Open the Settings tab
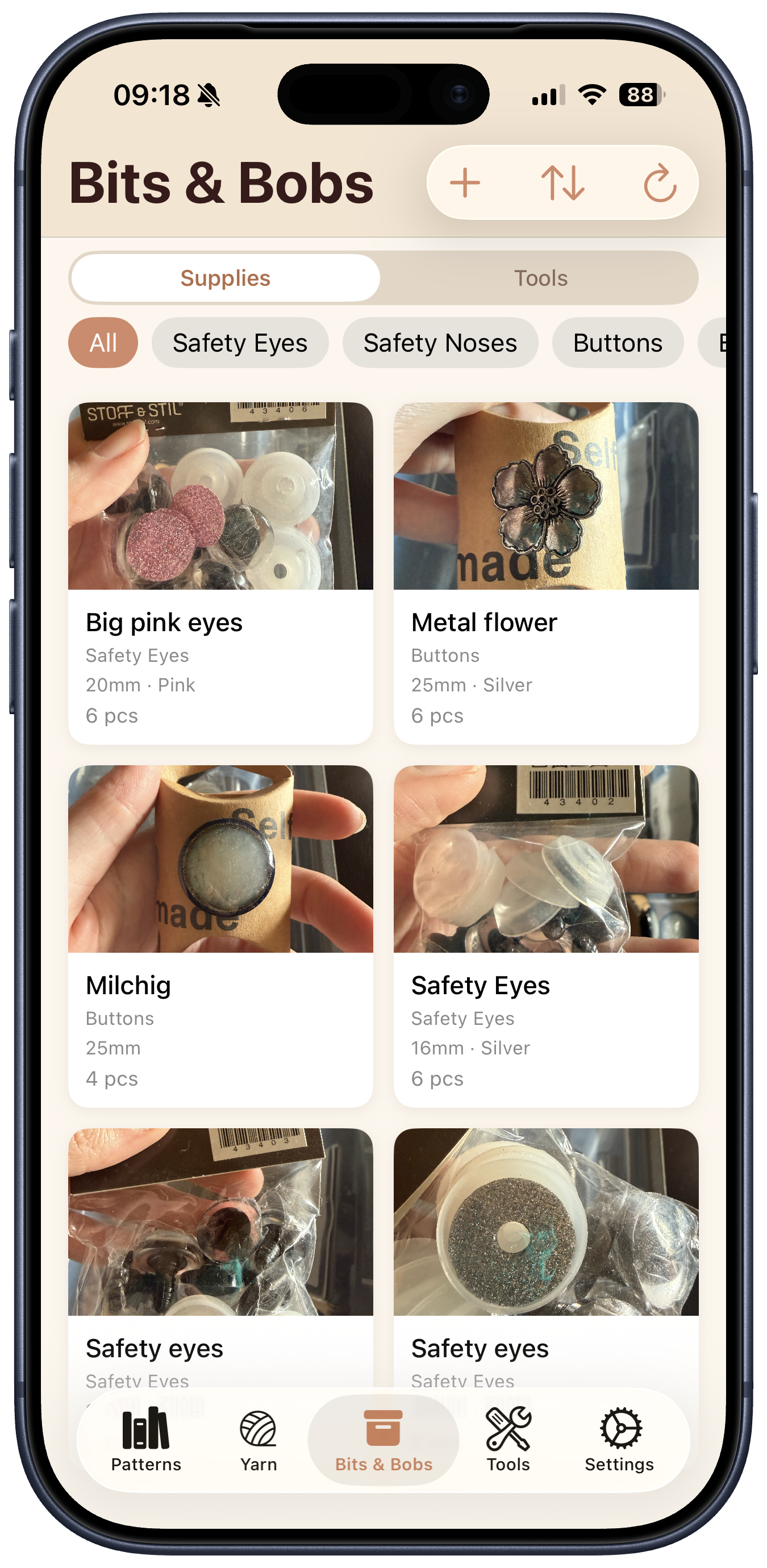Viewport: 767px width, 1568px height. coord(620,1440)
